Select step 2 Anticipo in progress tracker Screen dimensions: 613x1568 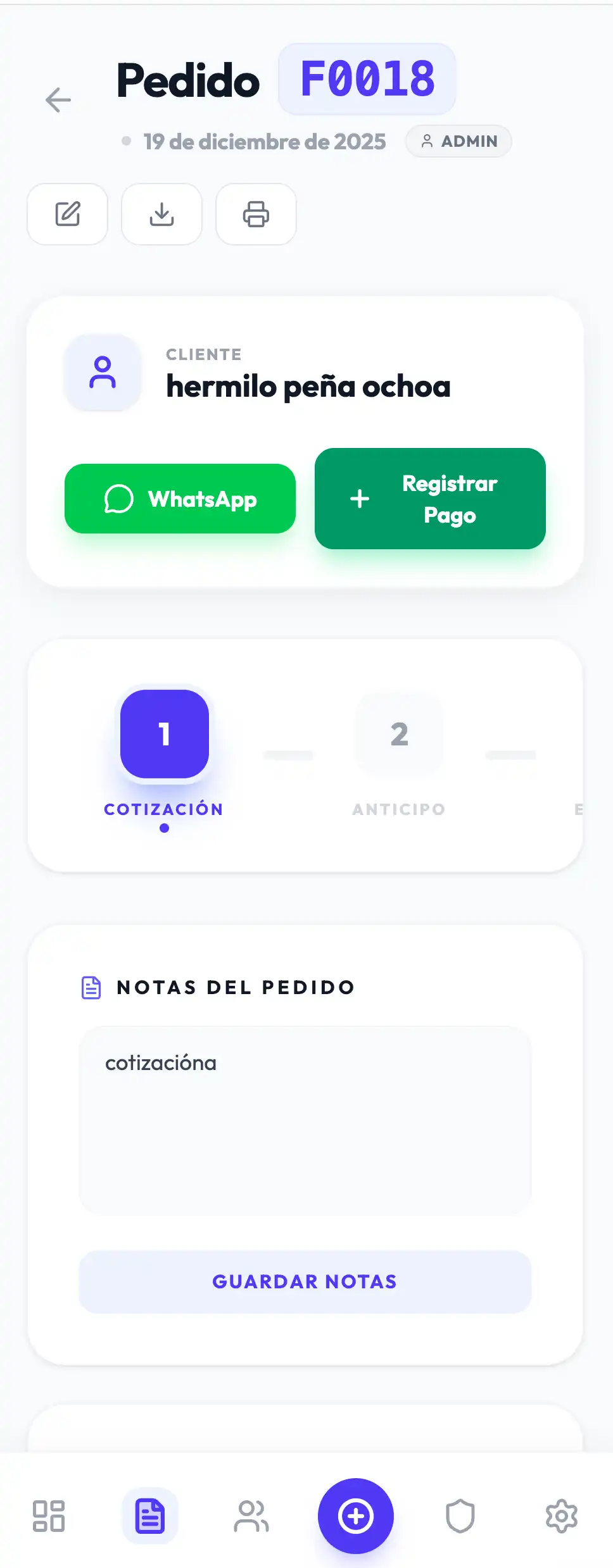[399, 733]
